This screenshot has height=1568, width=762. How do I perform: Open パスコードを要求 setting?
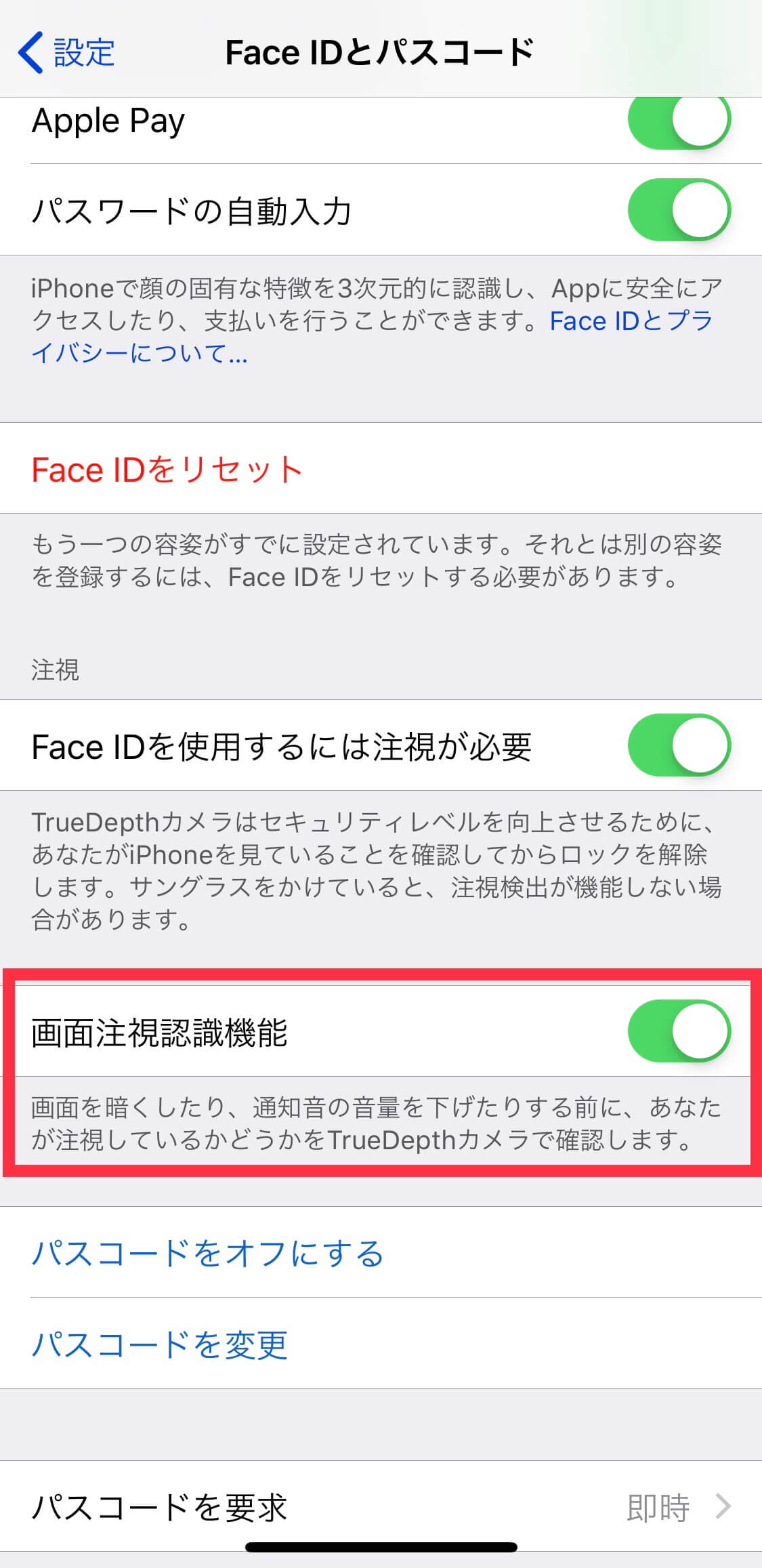click(381, 1507)
